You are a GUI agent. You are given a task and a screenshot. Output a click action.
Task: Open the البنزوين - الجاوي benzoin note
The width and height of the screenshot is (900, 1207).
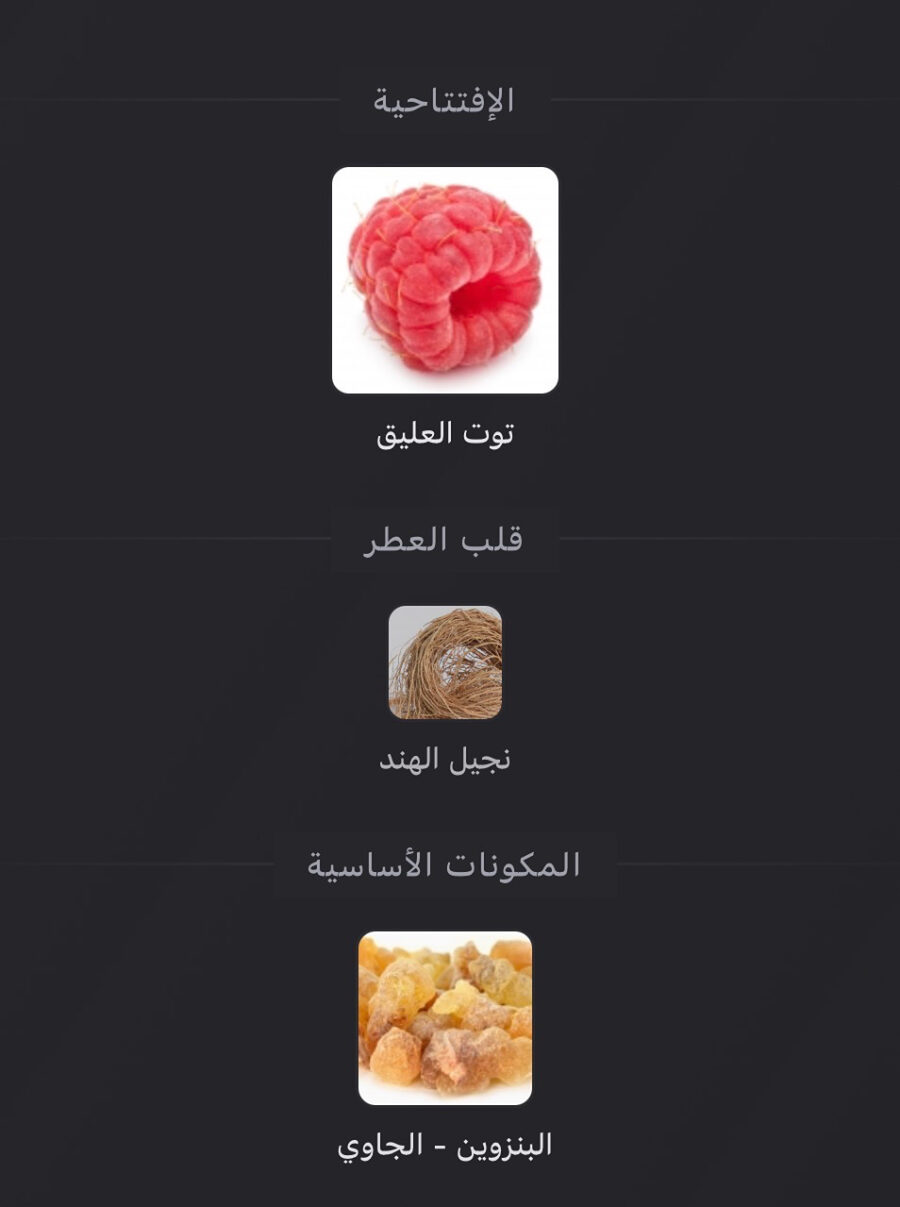(x=445, y=1018)
